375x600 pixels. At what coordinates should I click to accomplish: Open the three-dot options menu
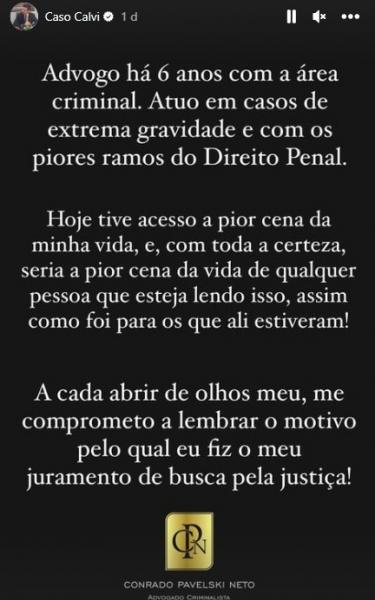[x=351, y=17]
